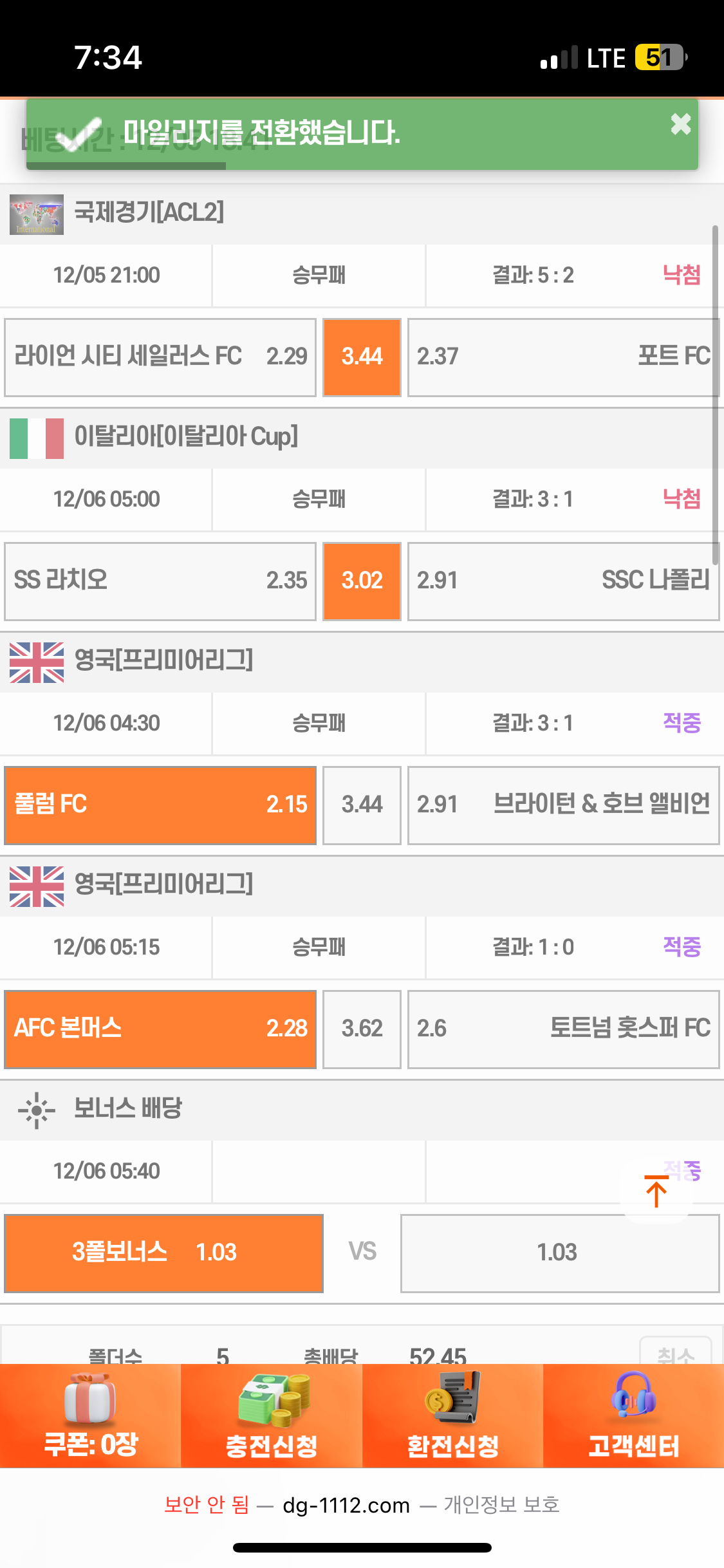
Task: Open 충전신청 deposit request
Action: coord(272,1415)
